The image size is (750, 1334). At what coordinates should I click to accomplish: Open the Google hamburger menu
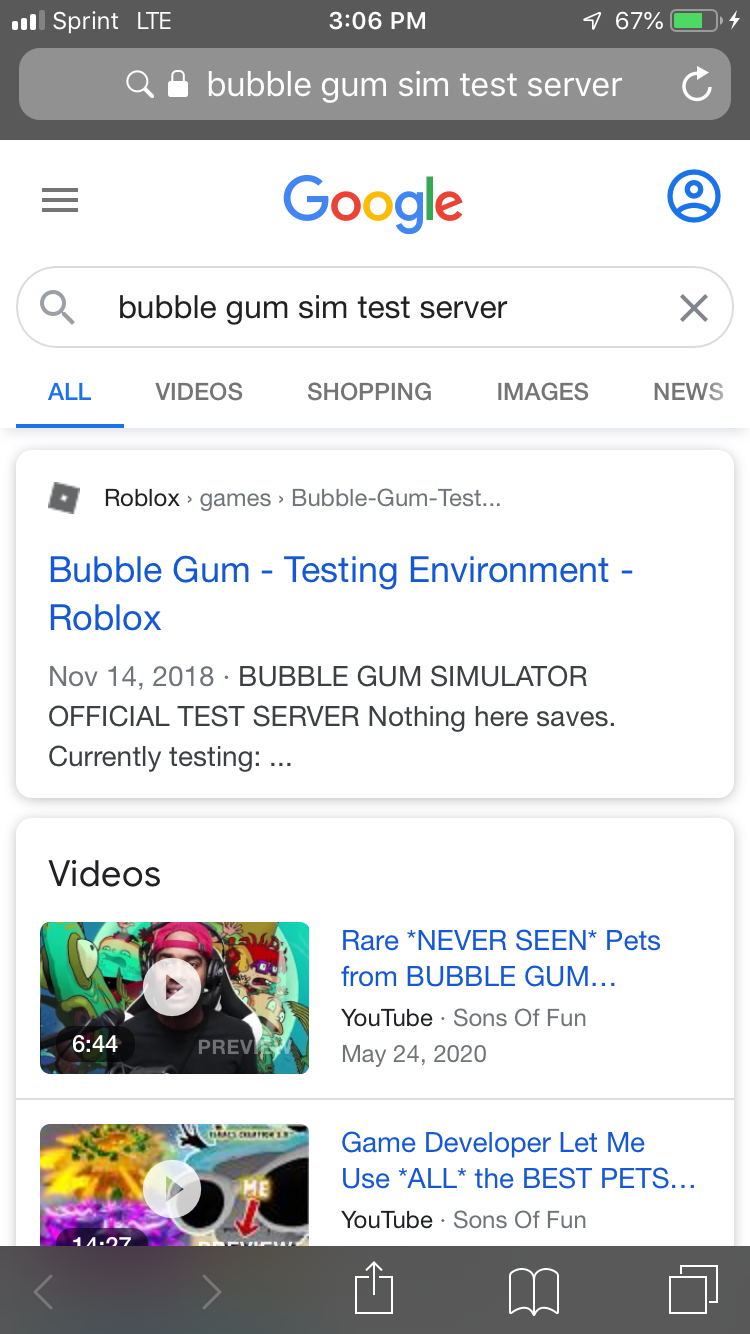click(60, 201)
